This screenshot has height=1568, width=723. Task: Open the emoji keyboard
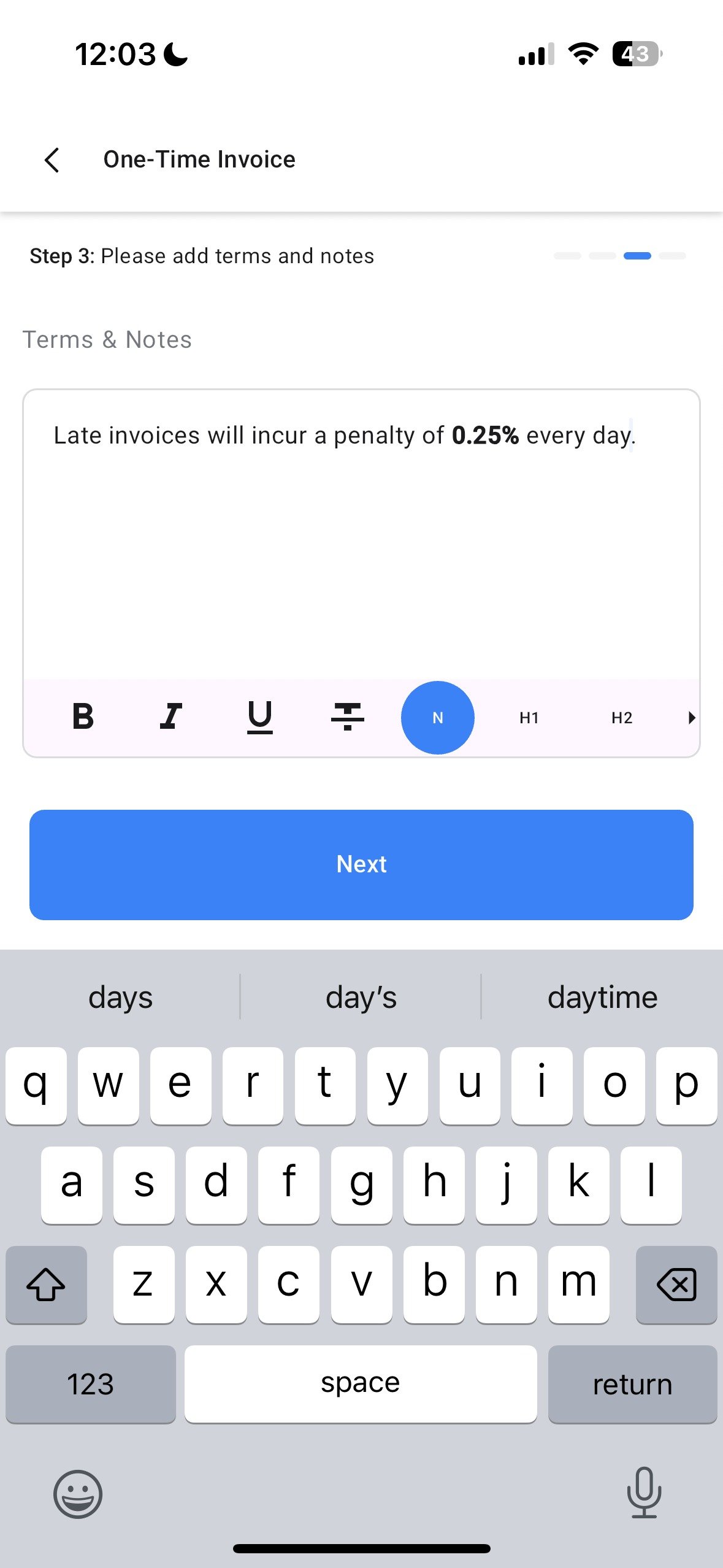(78, 1494)
